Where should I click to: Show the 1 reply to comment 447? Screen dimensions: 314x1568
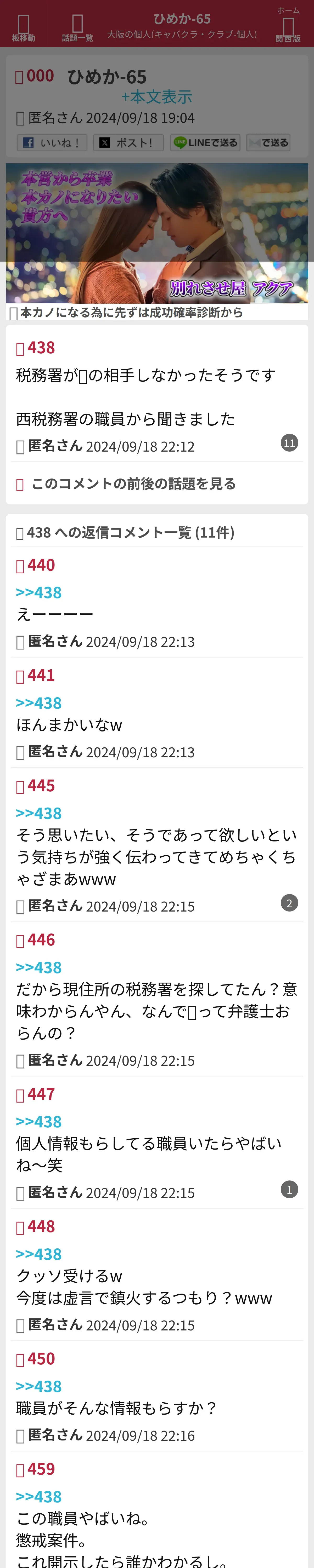coord(289,1189)
